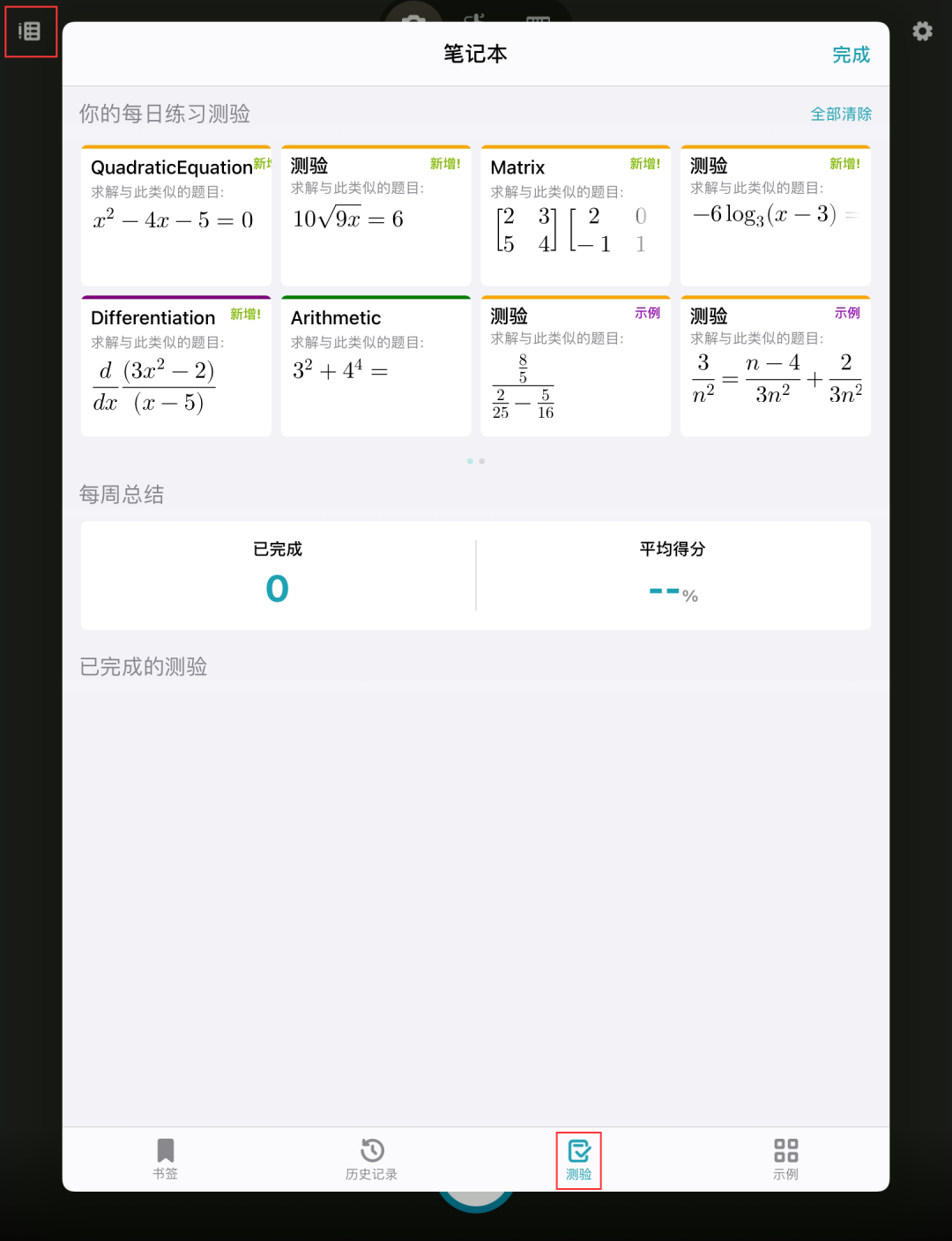The height and width of the screenshot is (1241, 952).
Task: Open settings via the gear icon
Action: pos(922,32)
